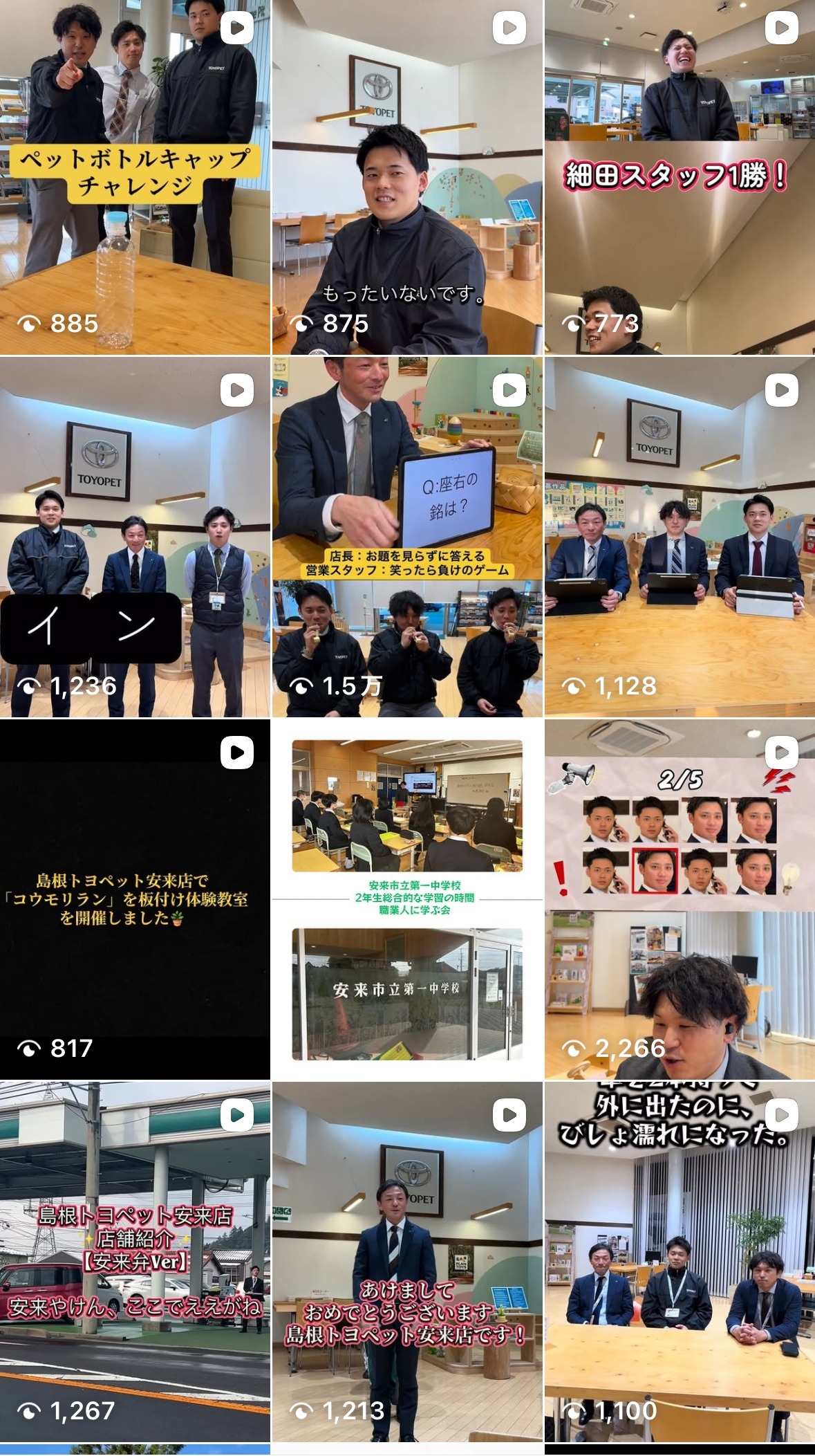This screenshot has width=815, height=1456.
Task: Play the reel with 1,128 views
Action: click(680, 537)
